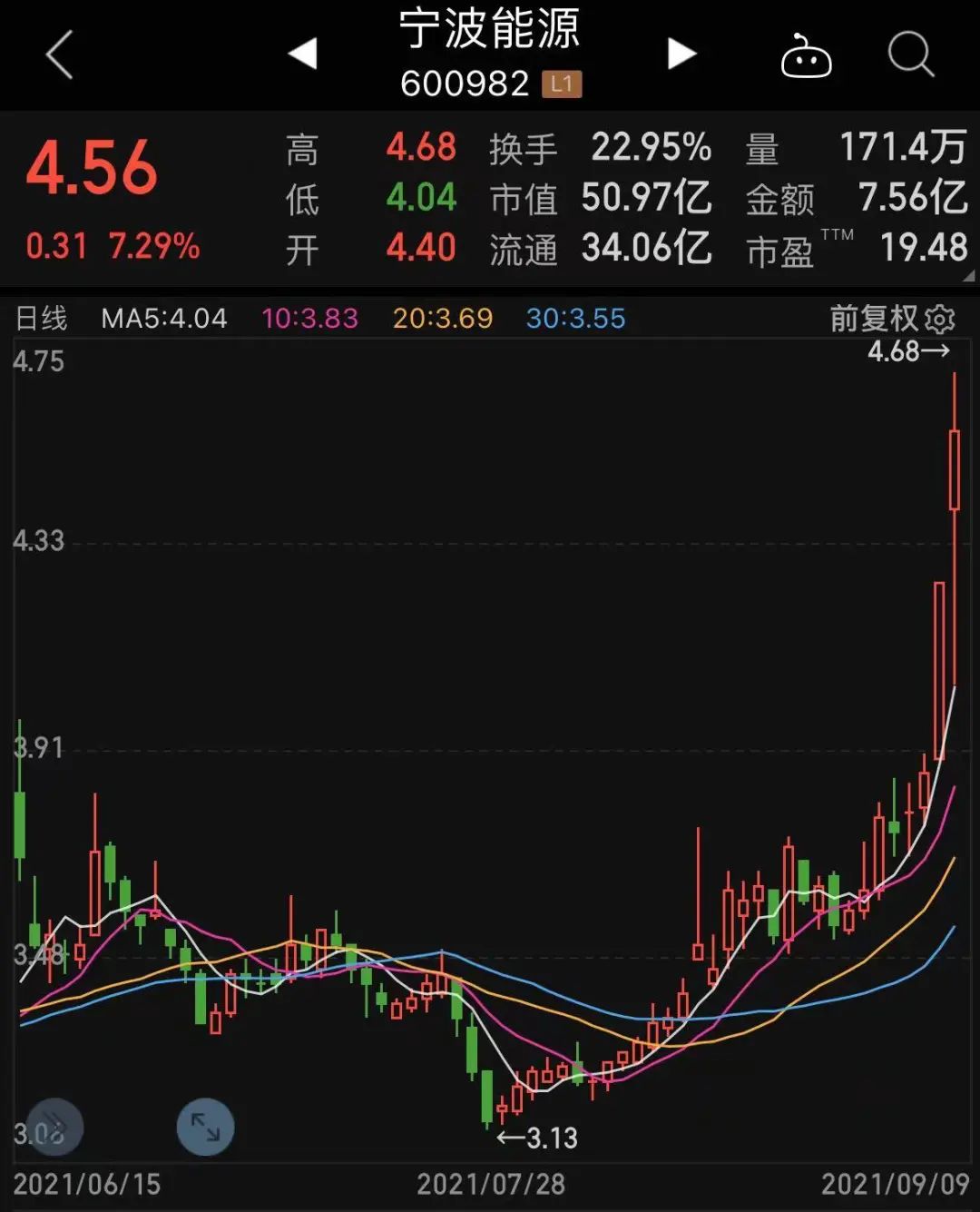Image resolution: width=980 pixels, height=1212 pixels.
Task: Tap the double-arrow chart scroll button
Action: (54, 1127)
